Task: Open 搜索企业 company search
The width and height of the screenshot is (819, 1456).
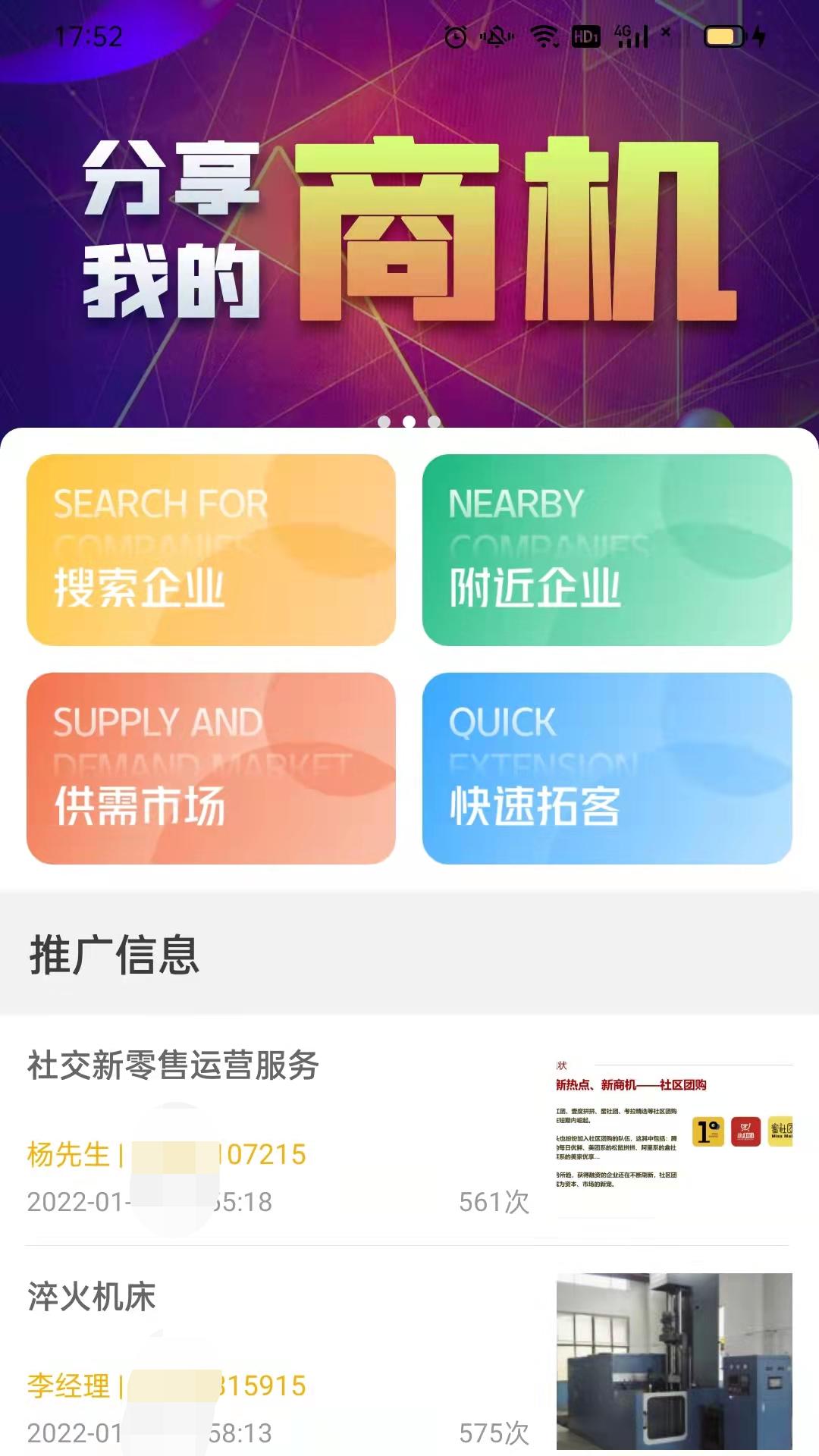Action: coord(211,550)
